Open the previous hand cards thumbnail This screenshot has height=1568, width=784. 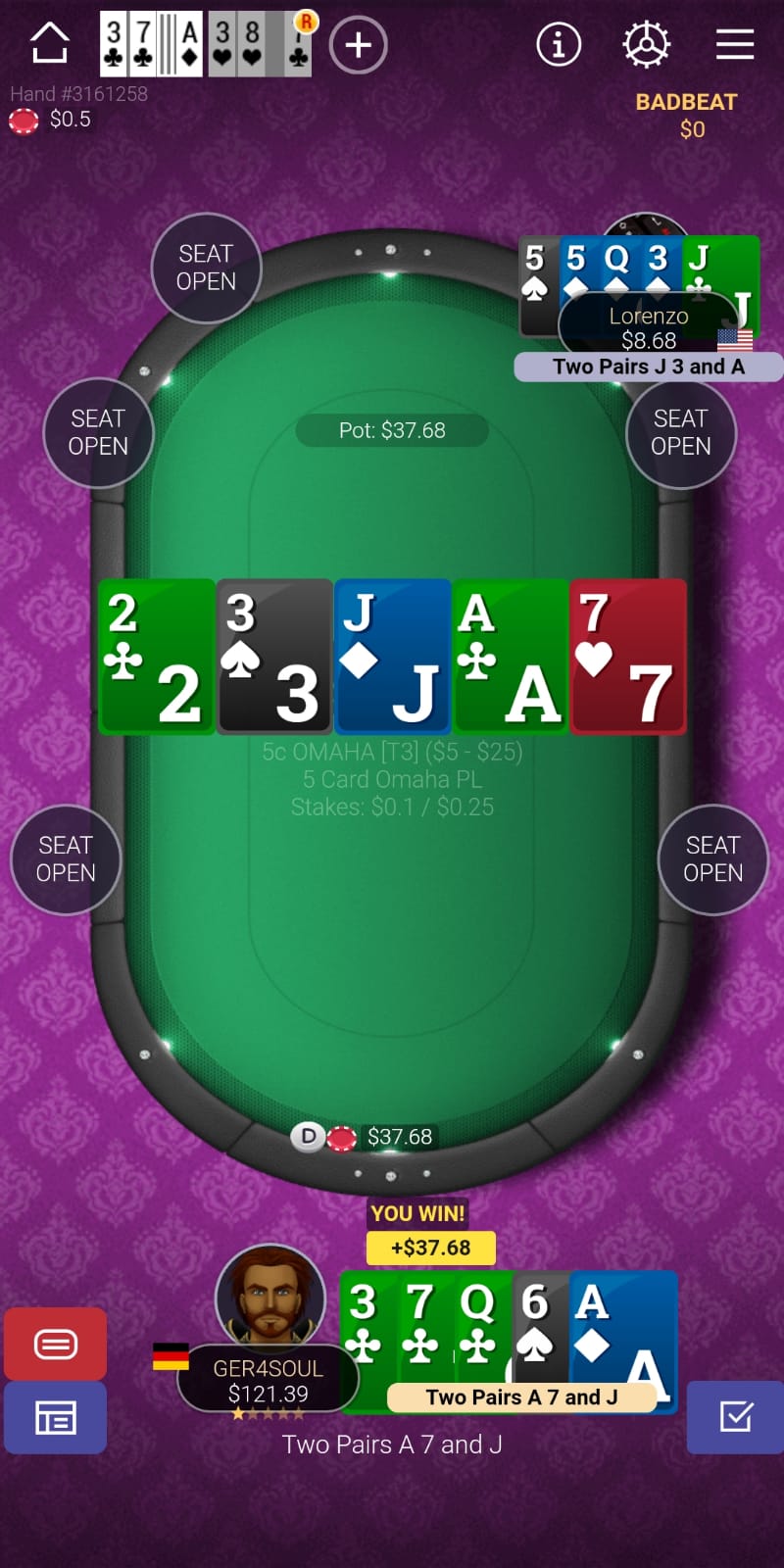(206, 44)
